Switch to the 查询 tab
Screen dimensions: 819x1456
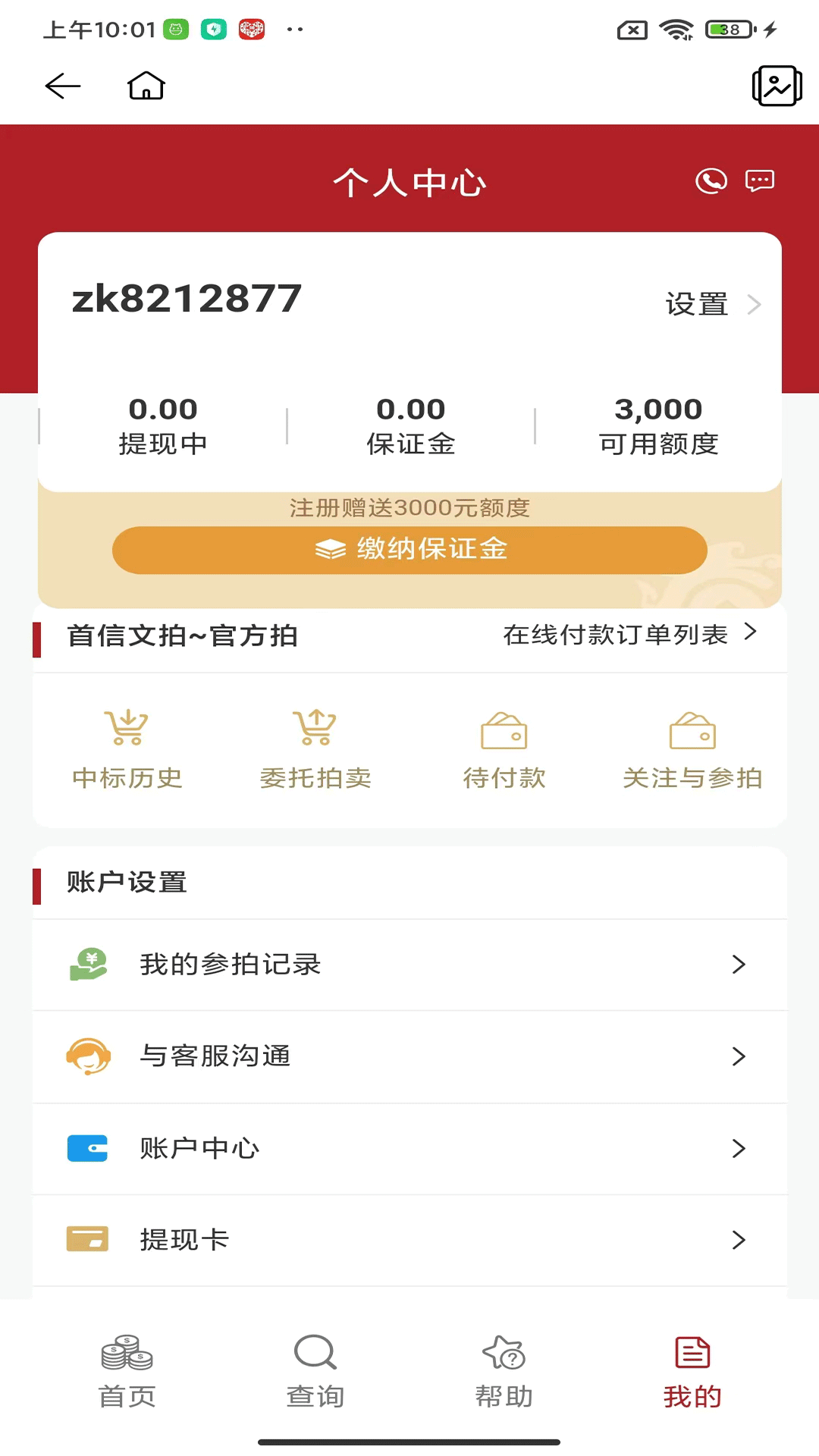point(315,1371)
